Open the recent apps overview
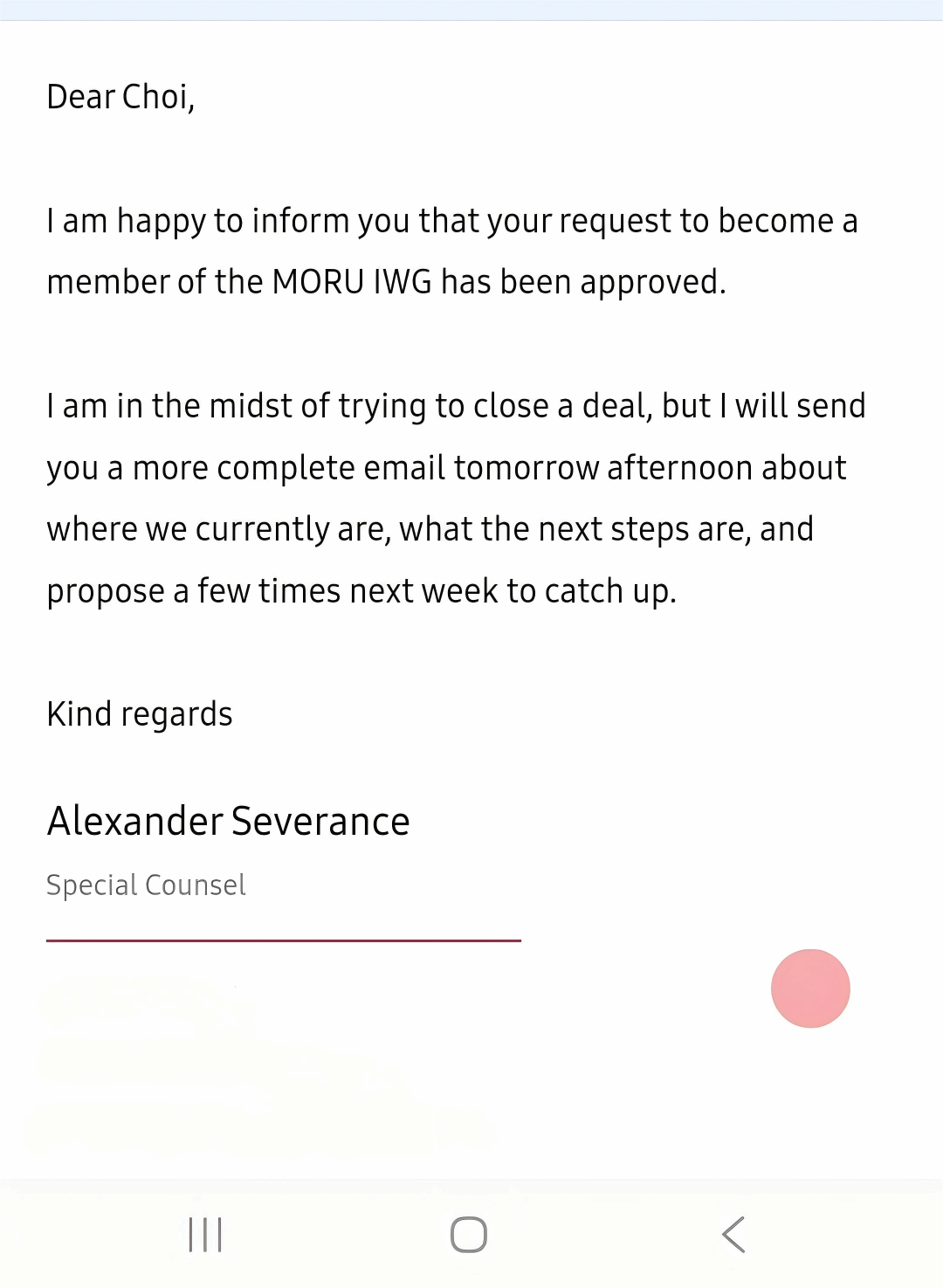The height and width of the screenshot is (1288, 943). [206, 1235]
